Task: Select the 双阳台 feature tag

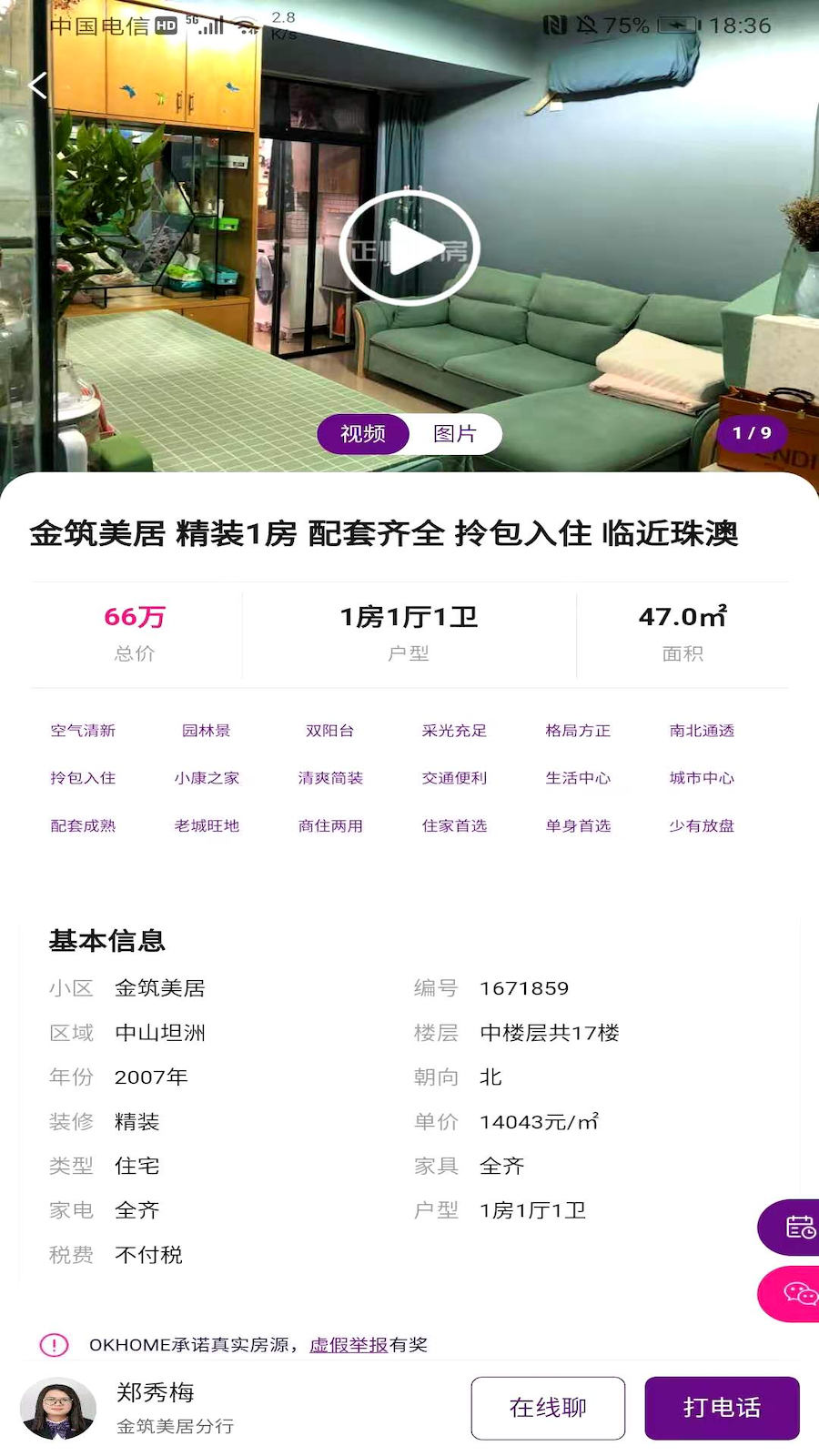Action: [x=330, y=730]
